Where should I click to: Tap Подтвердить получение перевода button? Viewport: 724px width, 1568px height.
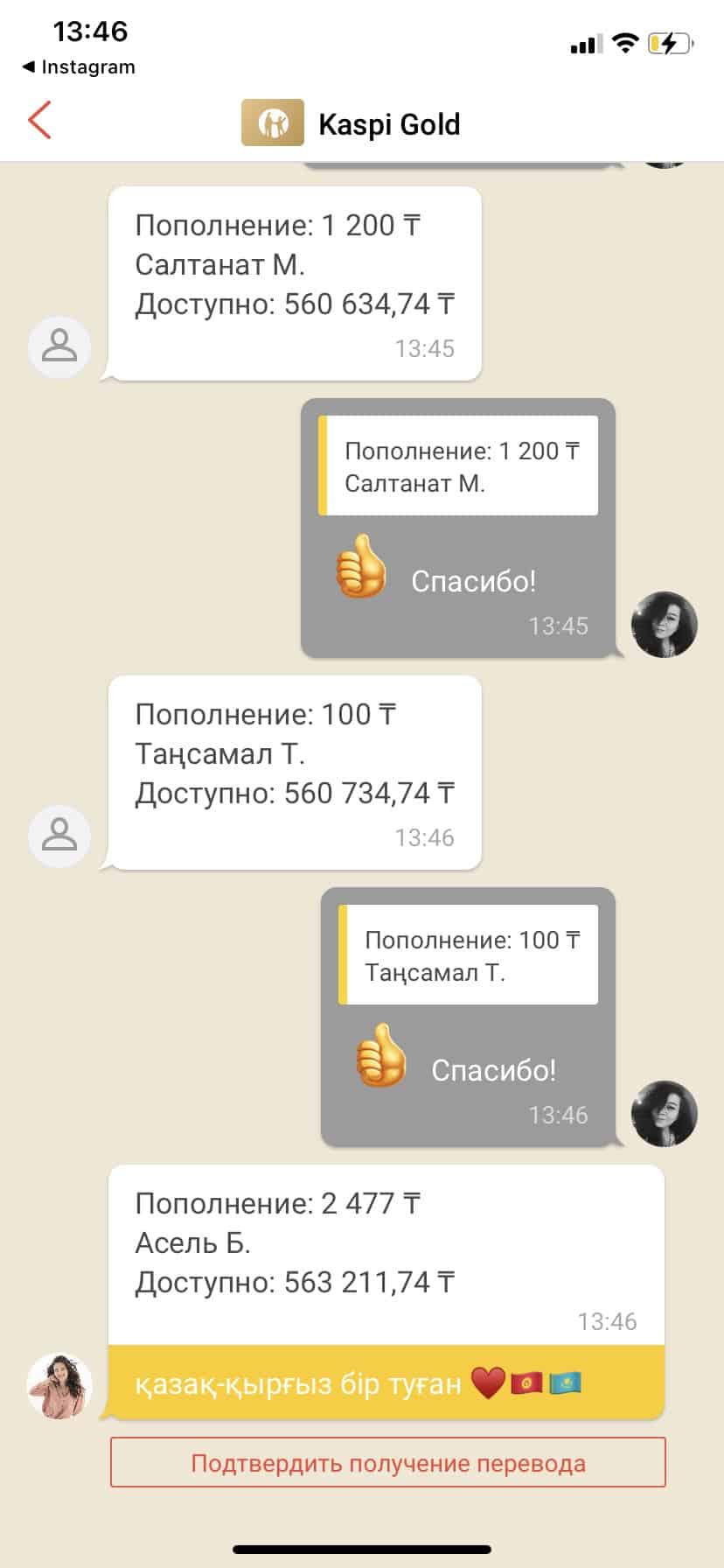click(x=388, y=1462)
